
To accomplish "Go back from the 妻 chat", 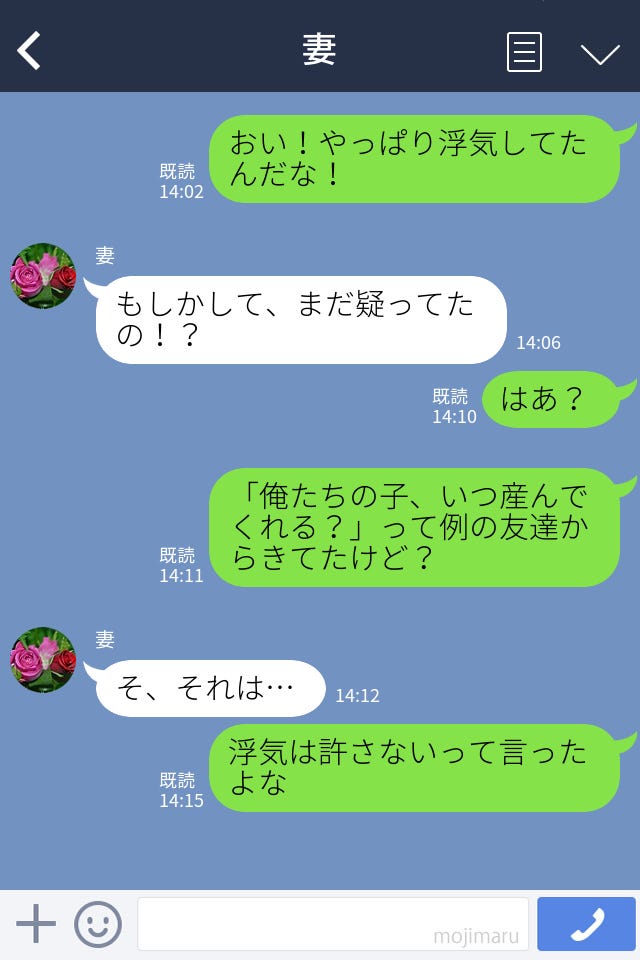I will pyautogui.click(x=29, y=51).
